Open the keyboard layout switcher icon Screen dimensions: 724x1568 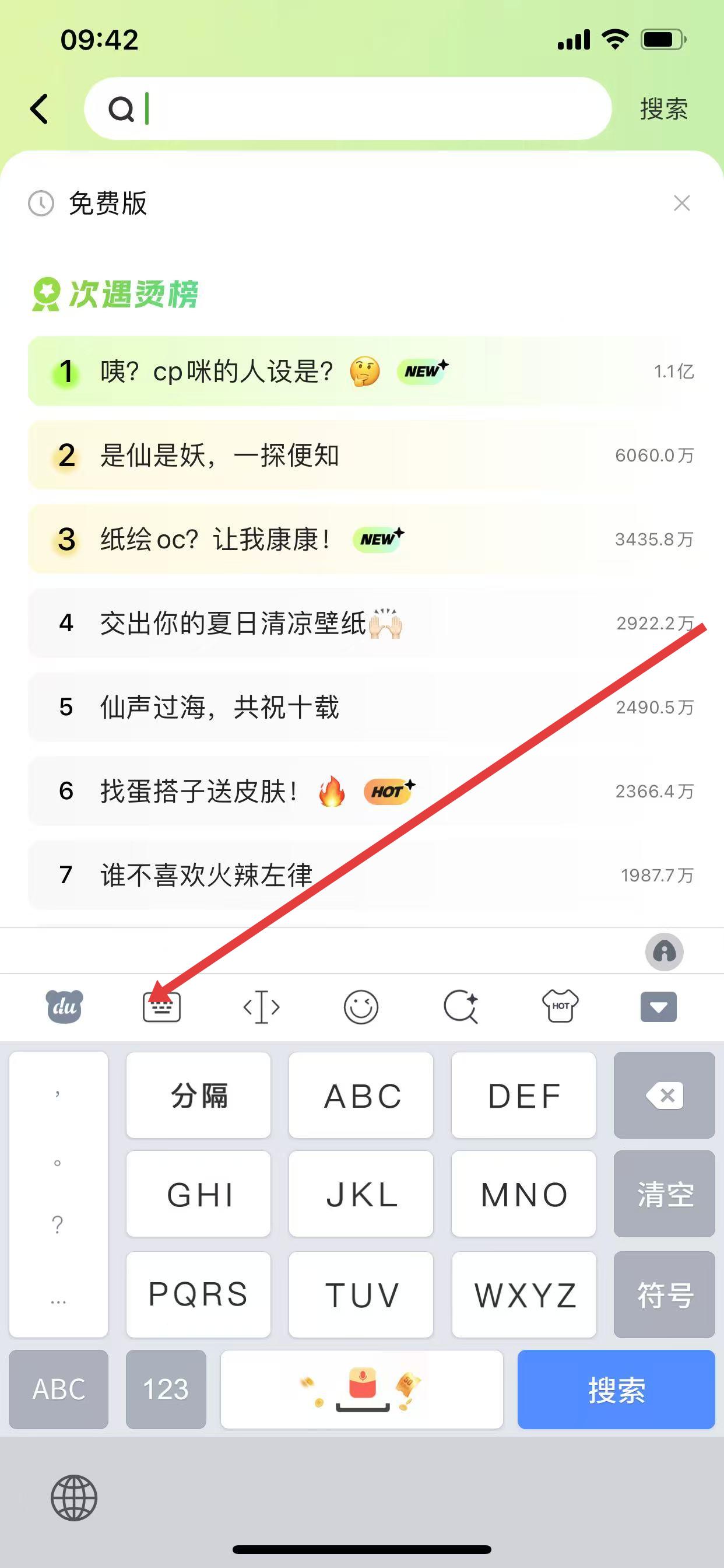coord(162,1007)
